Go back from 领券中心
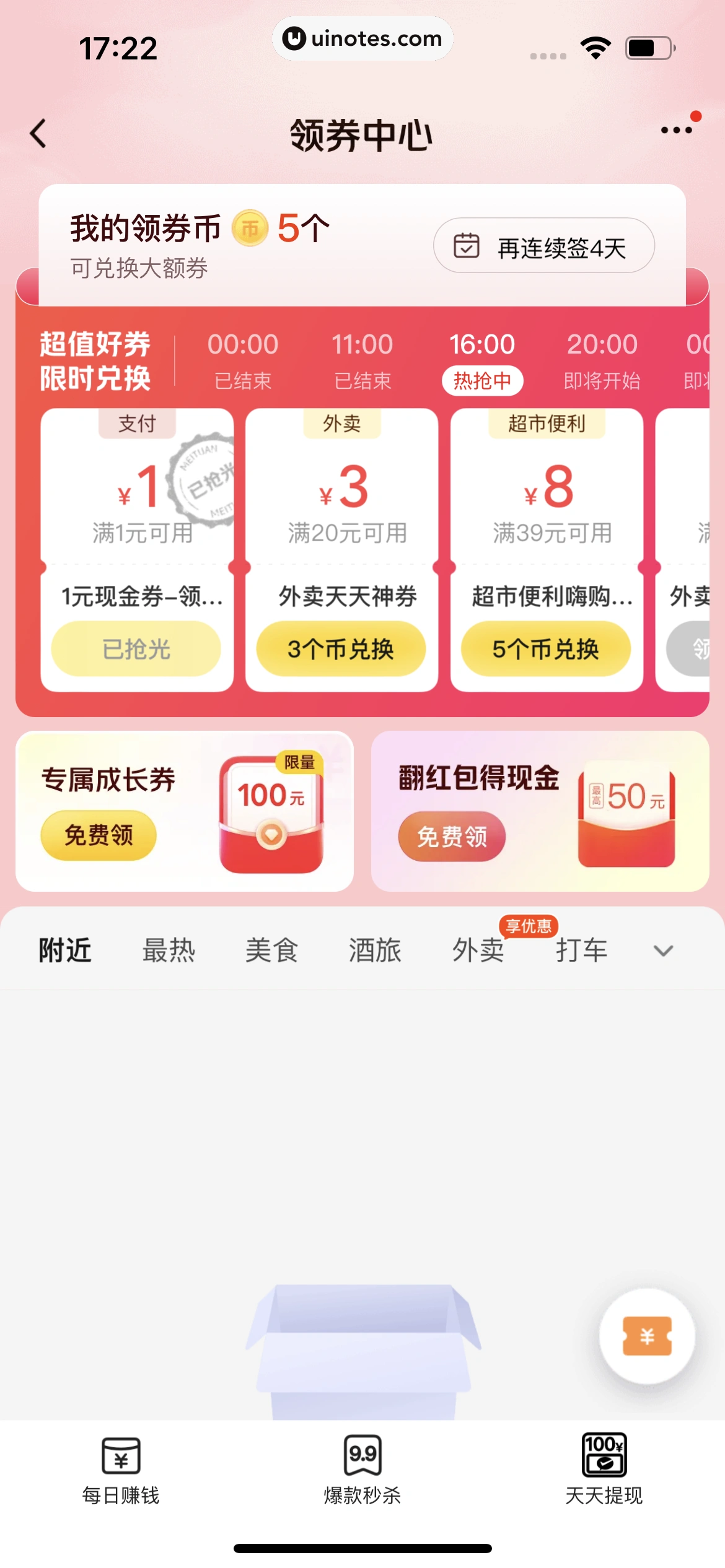The height and width of the screenshot is (1568, 725). (x=38, y=134)
